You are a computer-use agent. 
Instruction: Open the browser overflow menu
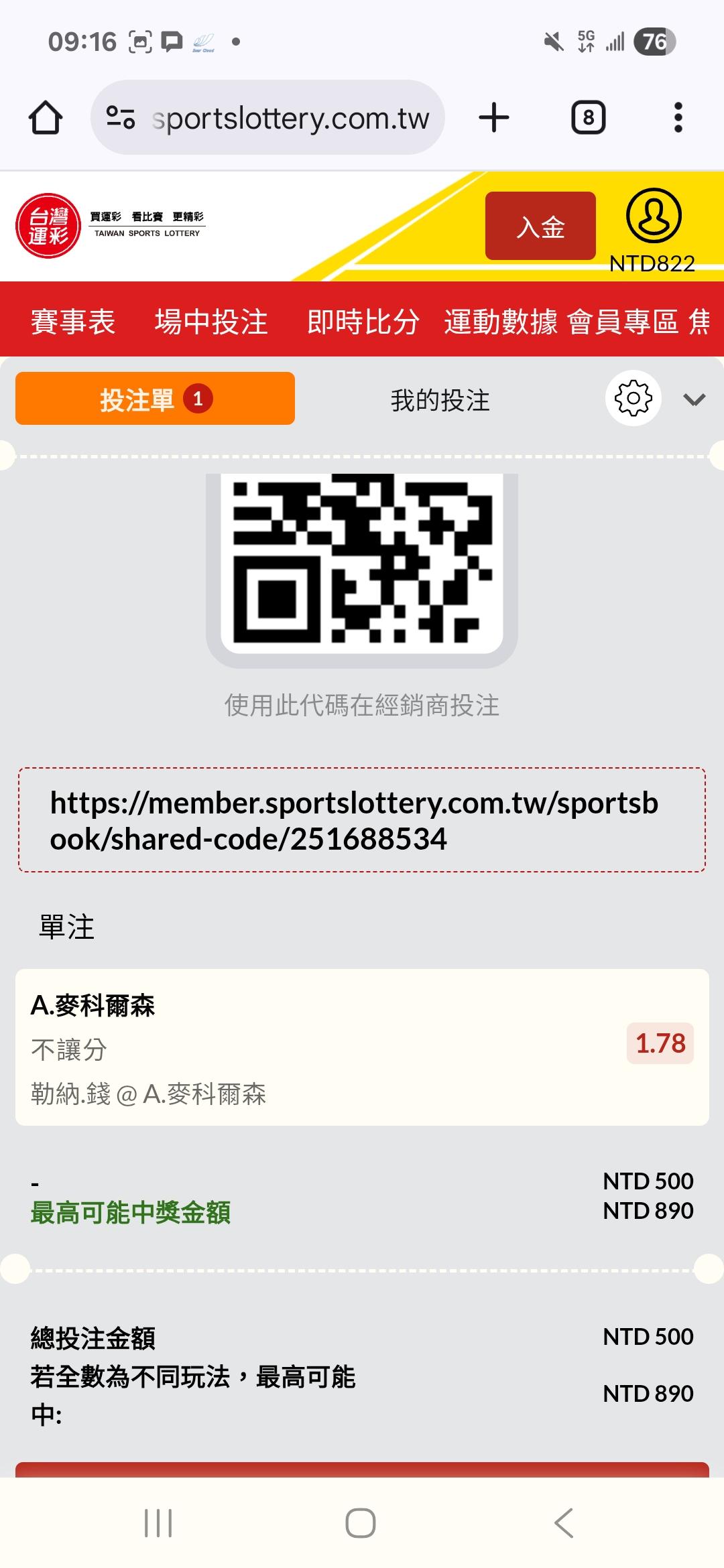click(x=678, y=118)
